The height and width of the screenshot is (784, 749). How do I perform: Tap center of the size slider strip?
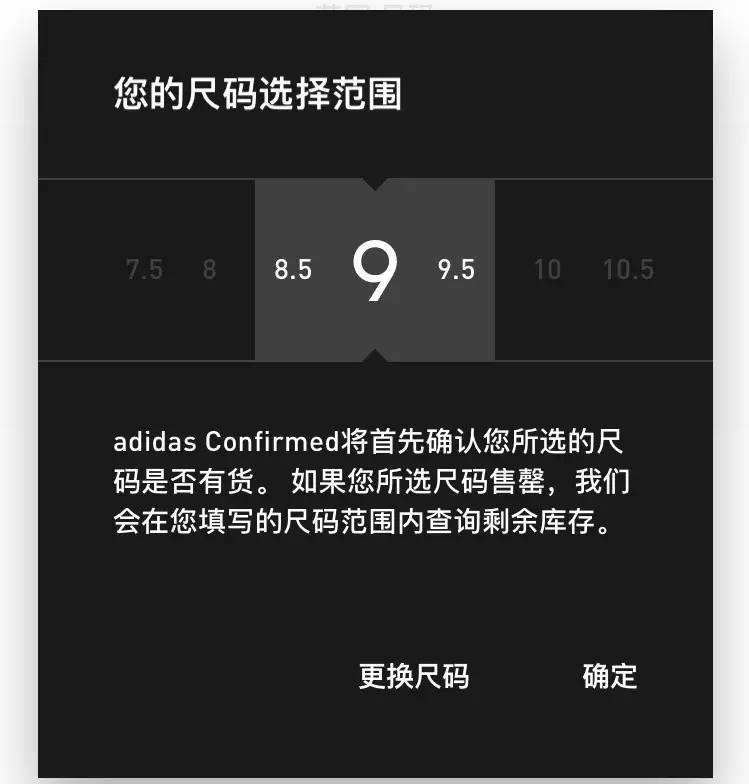pyautogui.click(x=374, y=270)
